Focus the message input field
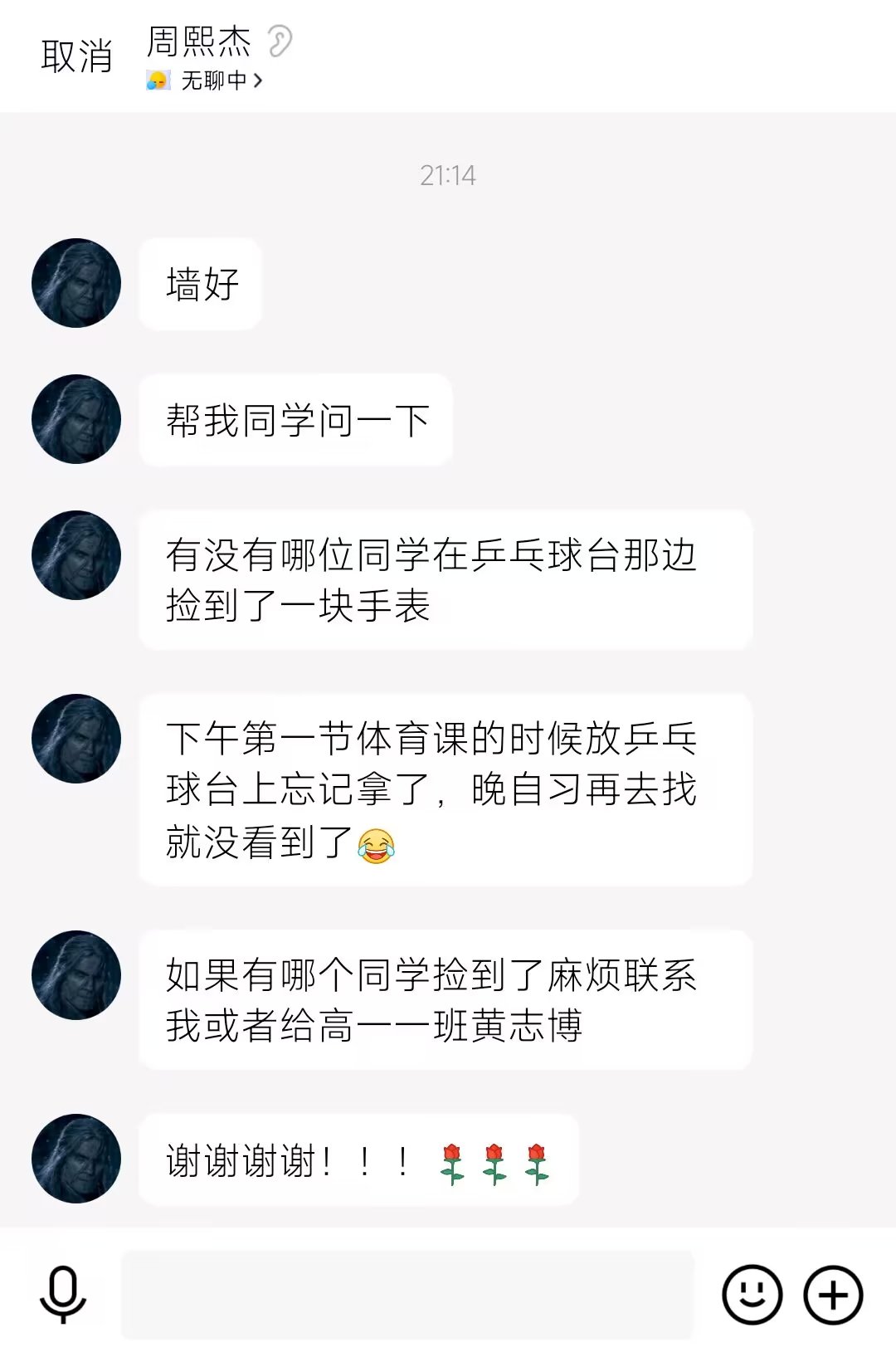The width and height of the screenshot is (896, 1362). (407, 1295)
